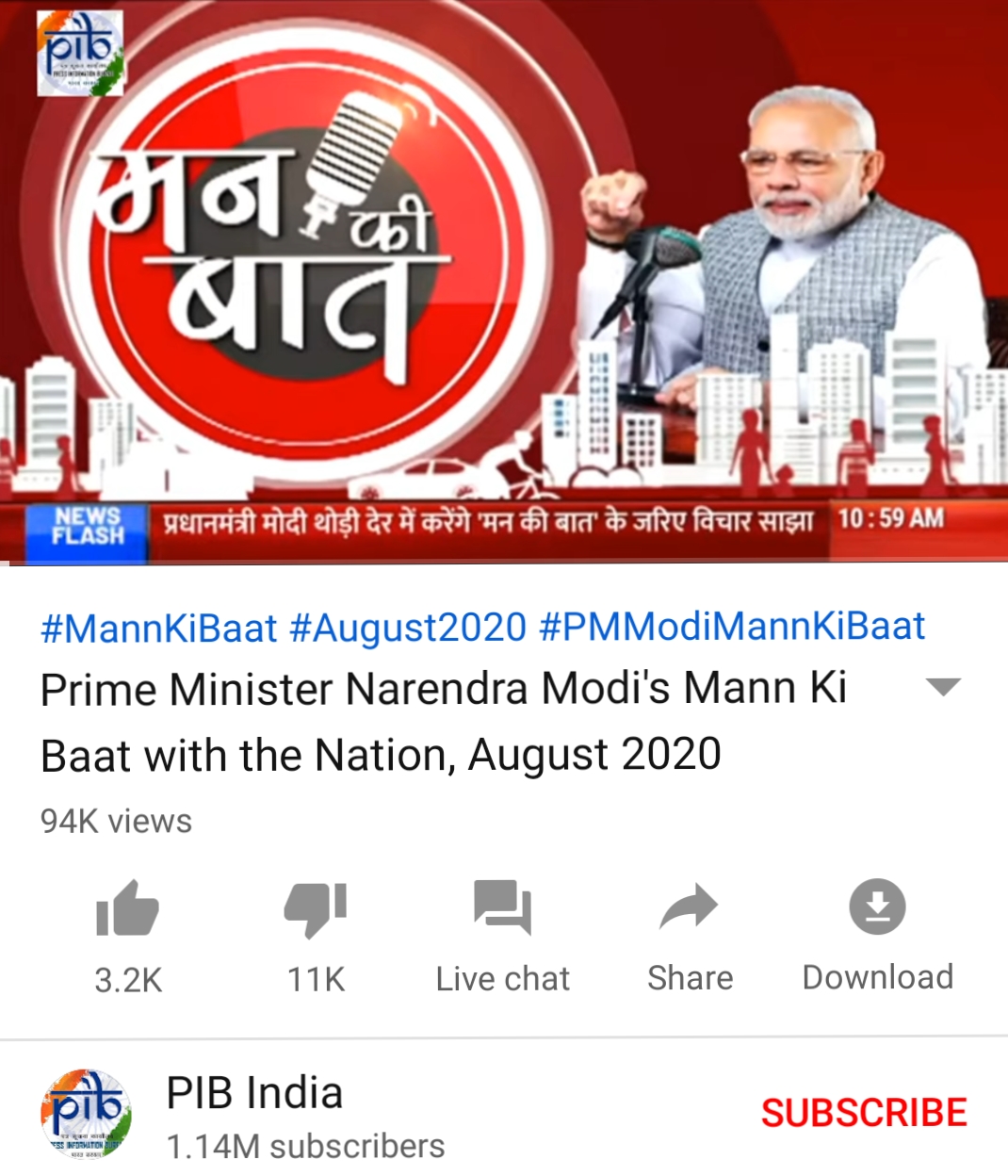Download the video for offline viewing
Viewport: 1008px width, 1176px height.
point(877,907)
